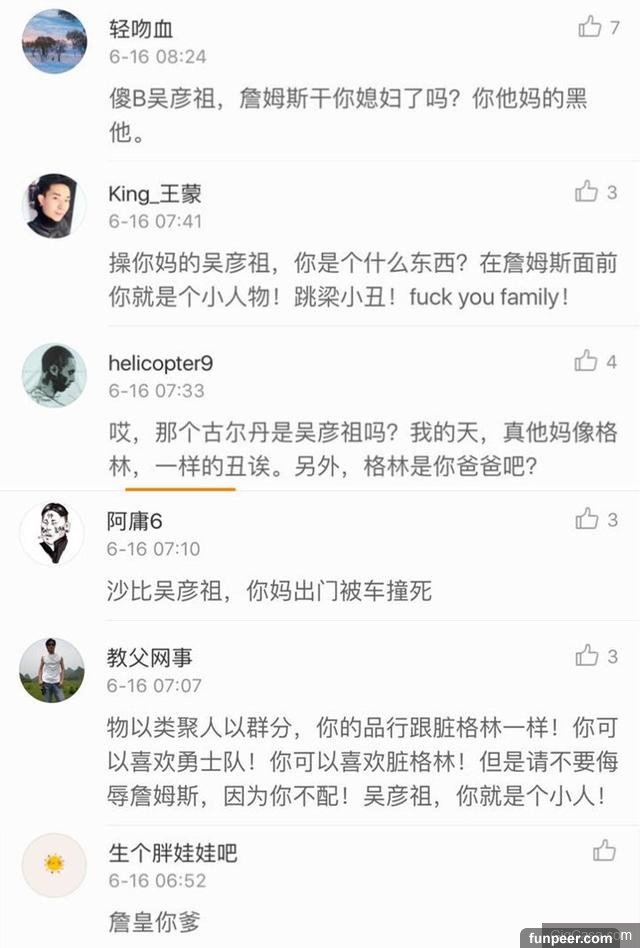Image resolution: width=640 pixels, height=948 pixels.
Task: Open 生个胖娃娃吧's profile avatar
Action: point(53,865)
